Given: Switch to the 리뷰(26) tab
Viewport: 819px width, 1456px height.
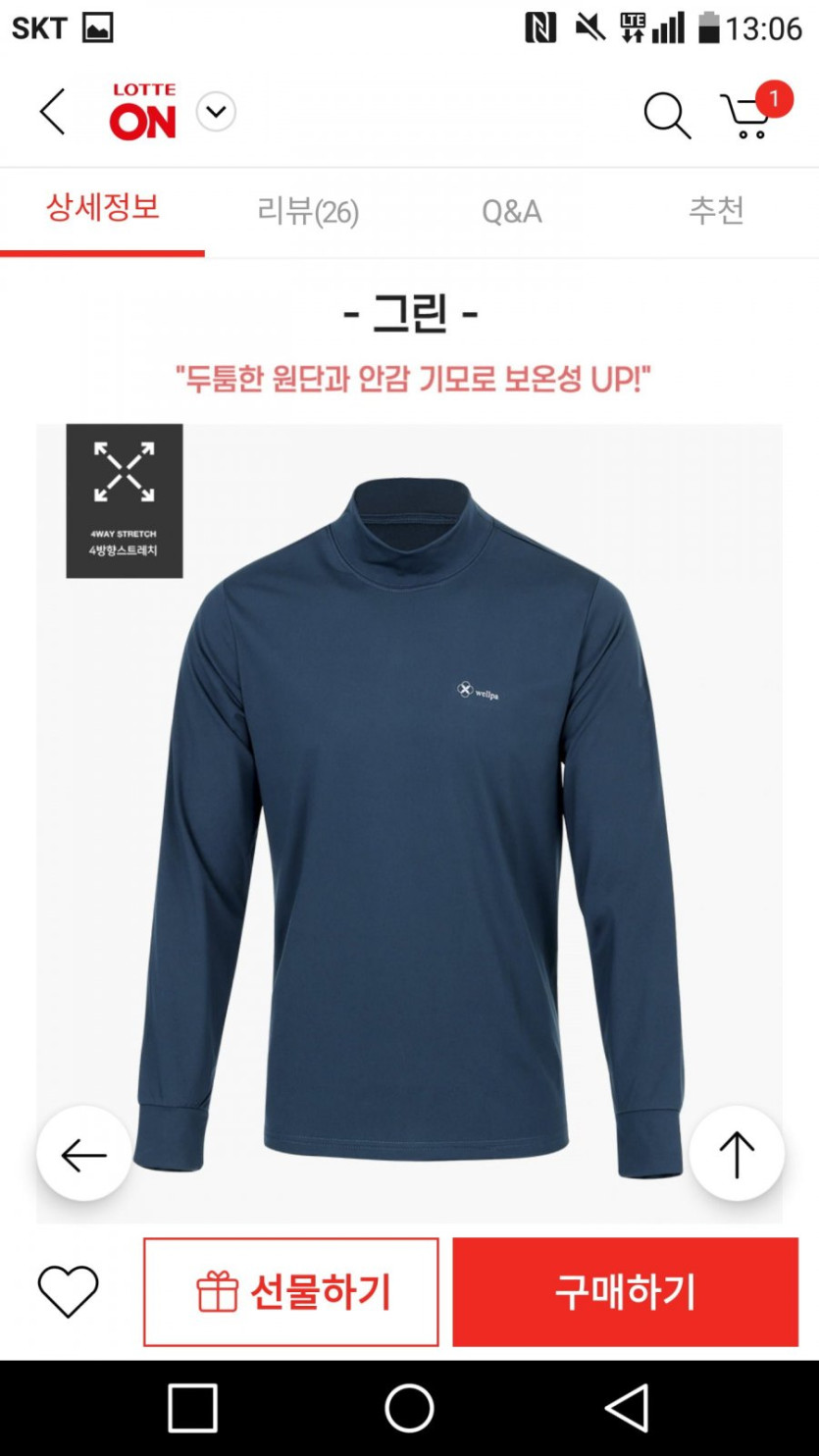Looking at the screenshot, I should point(307,211).
